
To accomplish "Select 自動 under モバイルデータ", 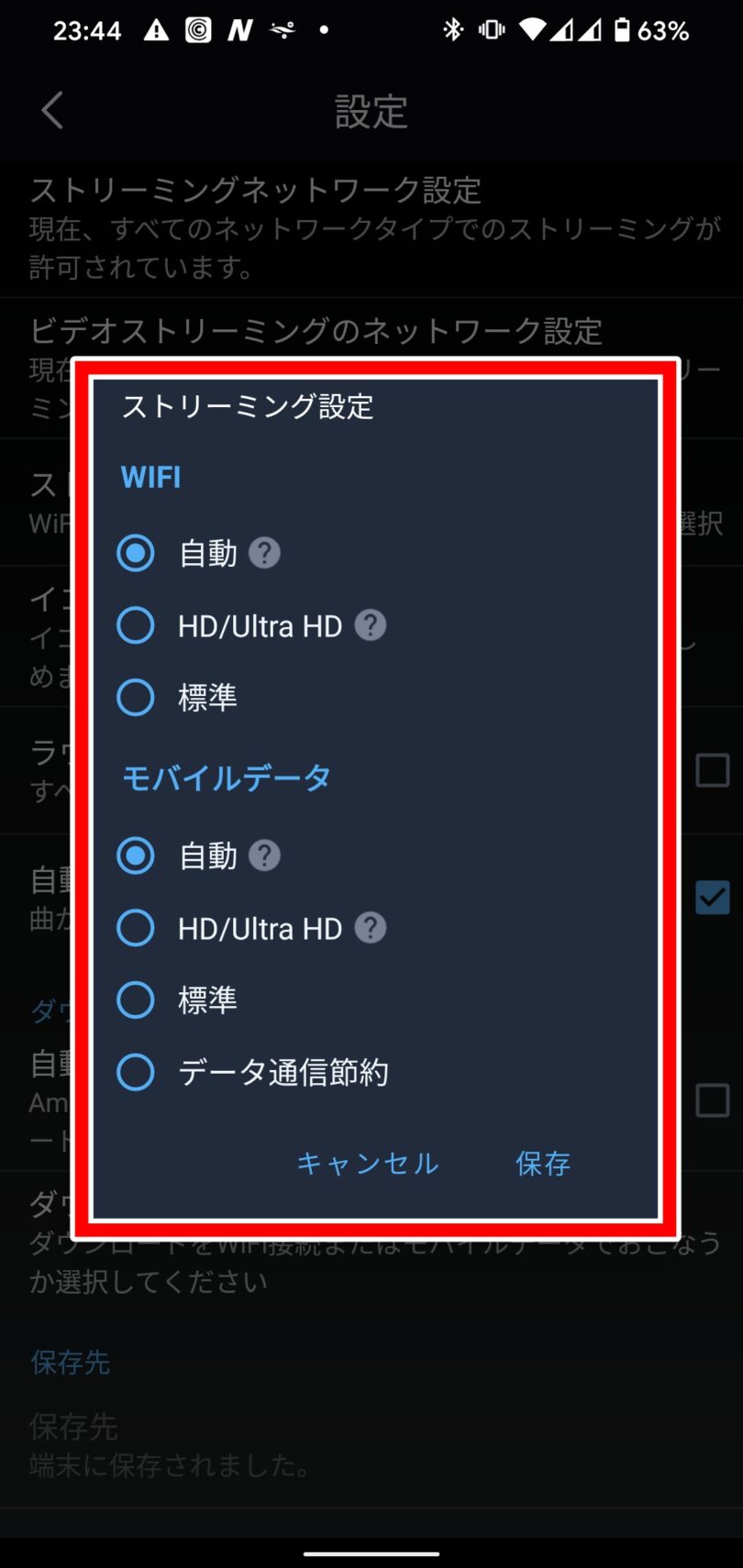I will click(136, 856).
